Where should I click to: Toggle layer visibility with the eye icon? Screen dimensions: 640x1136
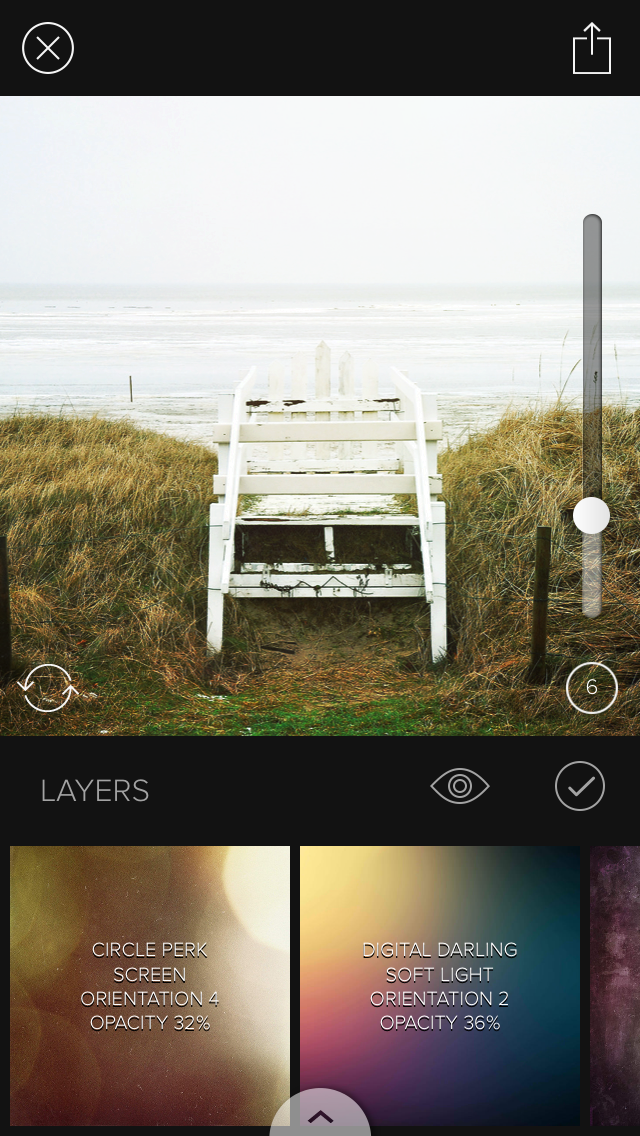[460, 786]
